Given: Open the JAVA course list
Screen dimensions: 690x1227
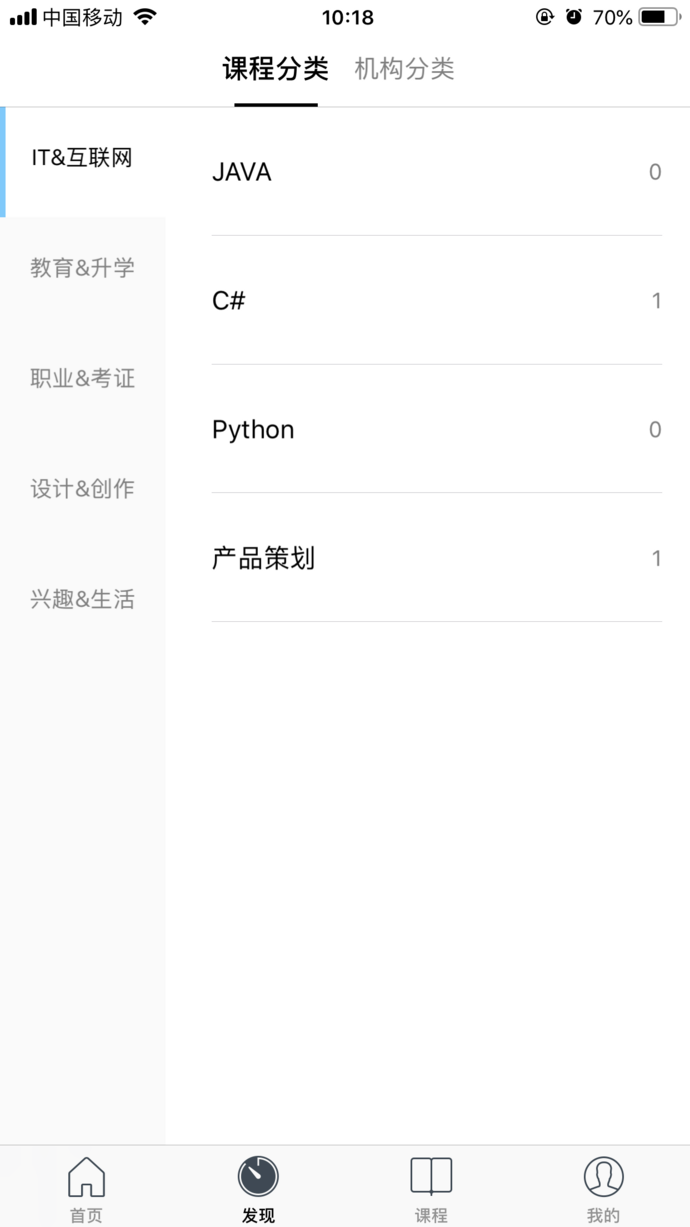Looking at the screenshot, I should coord(436,172).
